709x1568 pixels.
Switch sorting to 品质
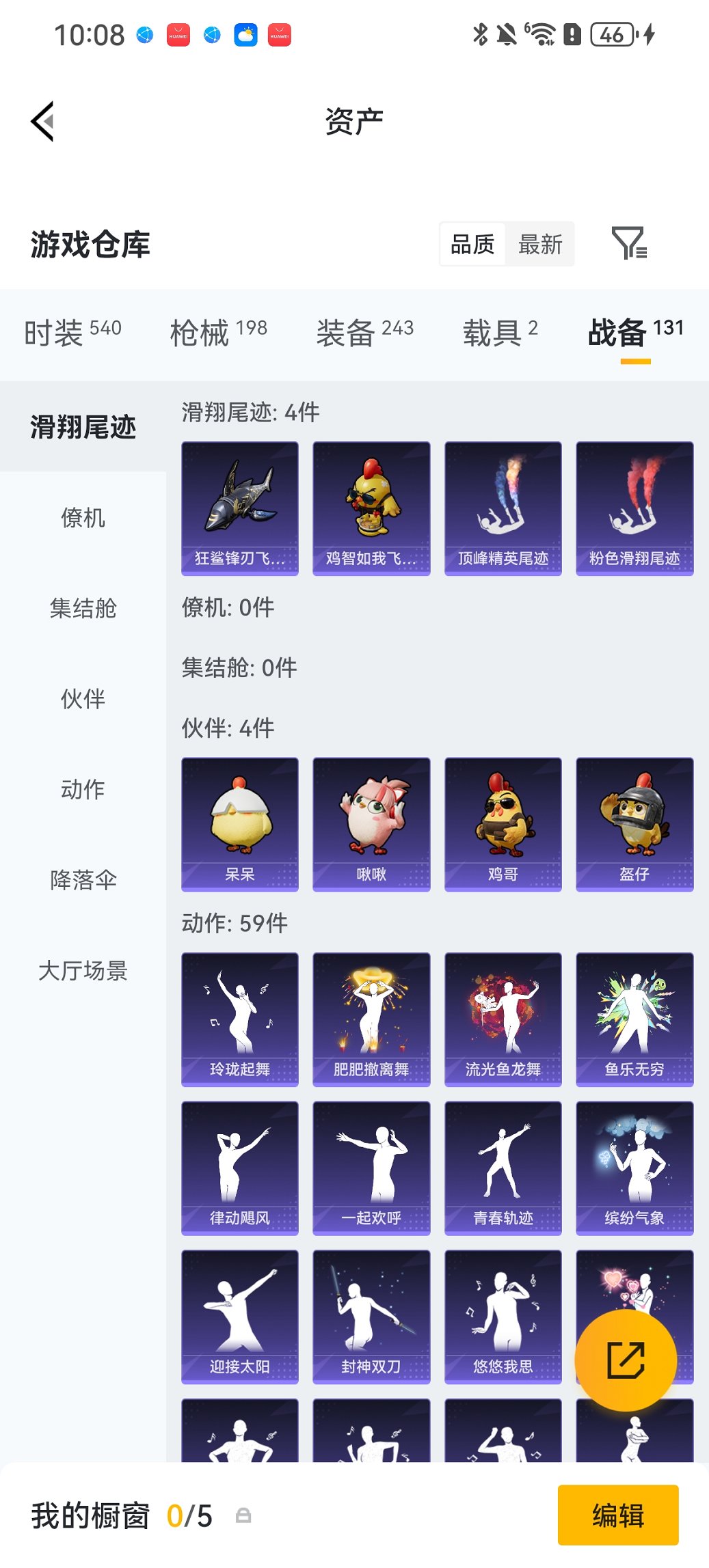472,244
